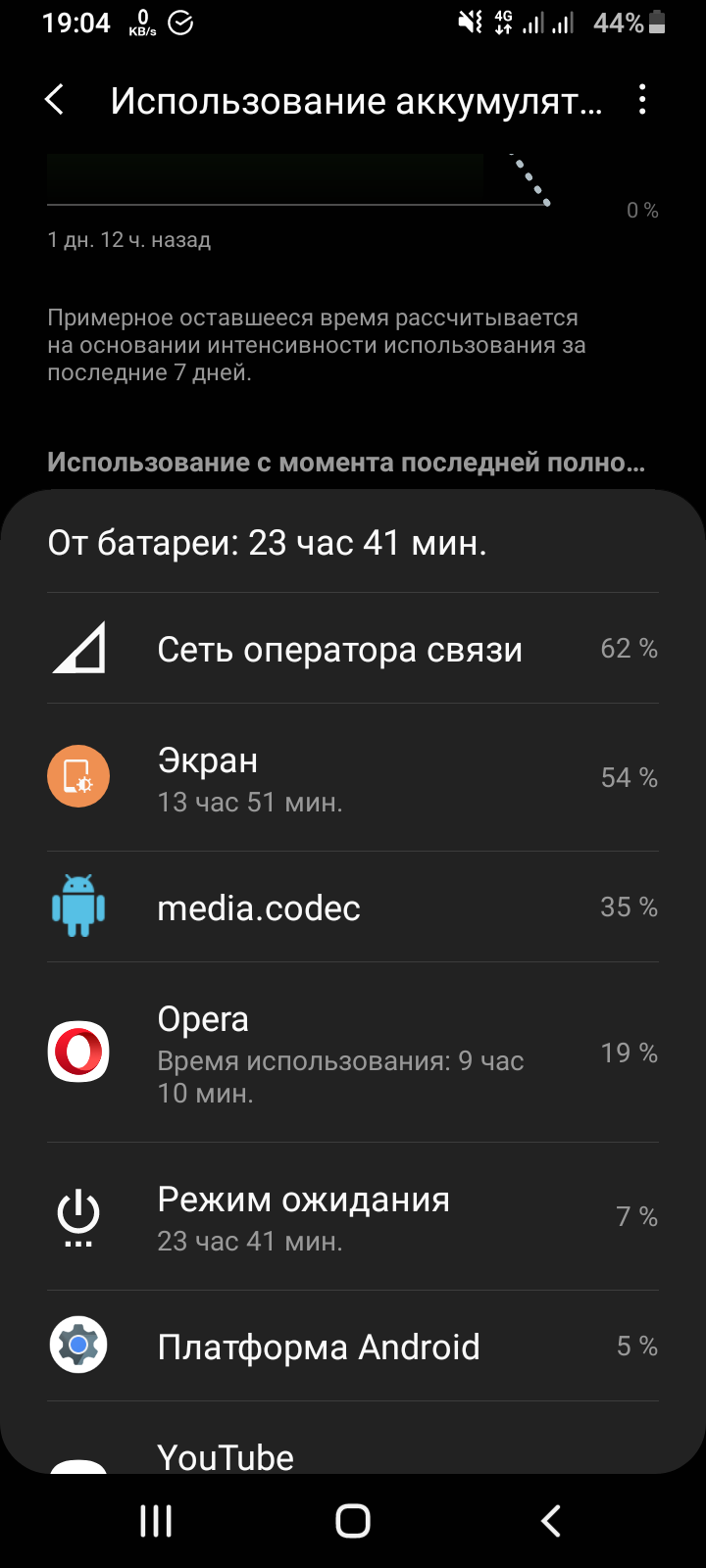Tap the system home button
Viewport: 706px width, 1568px height.
353,1521
